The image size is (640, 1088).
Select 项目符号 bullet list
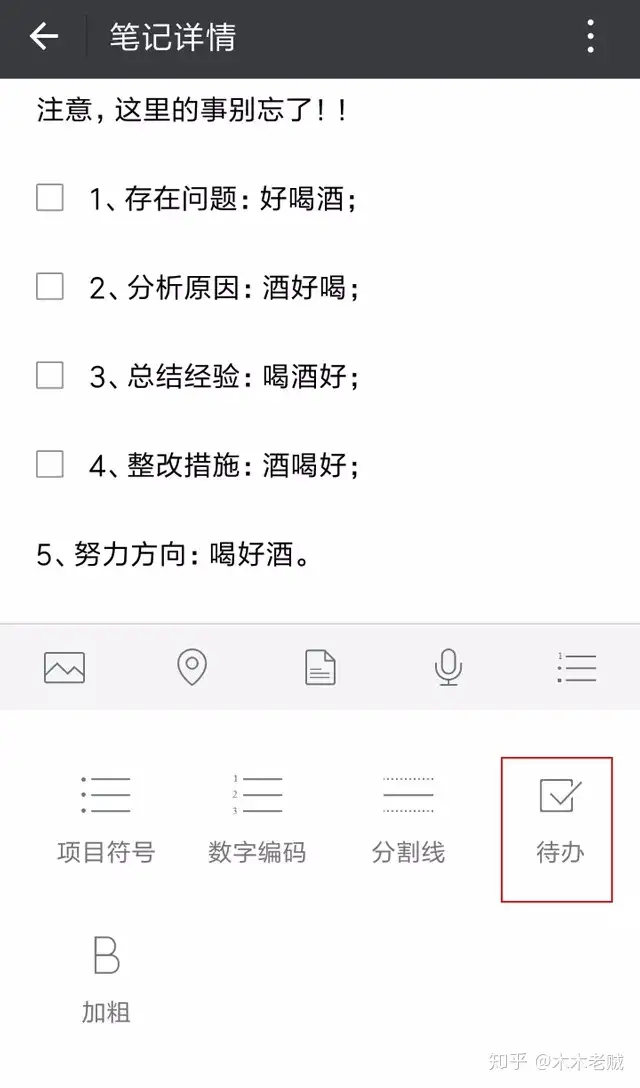[106, 820]
